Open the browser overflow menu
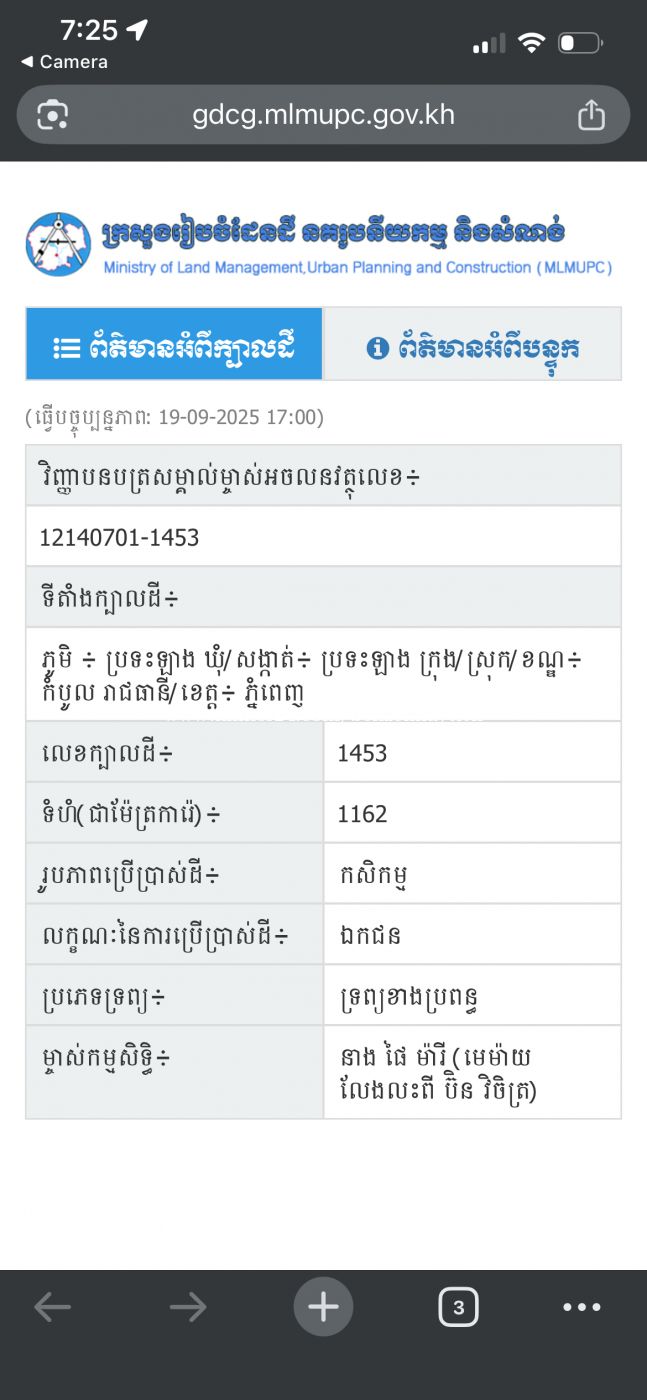The height and width of the screenshot is (1400, 647). coord(581,1307)
